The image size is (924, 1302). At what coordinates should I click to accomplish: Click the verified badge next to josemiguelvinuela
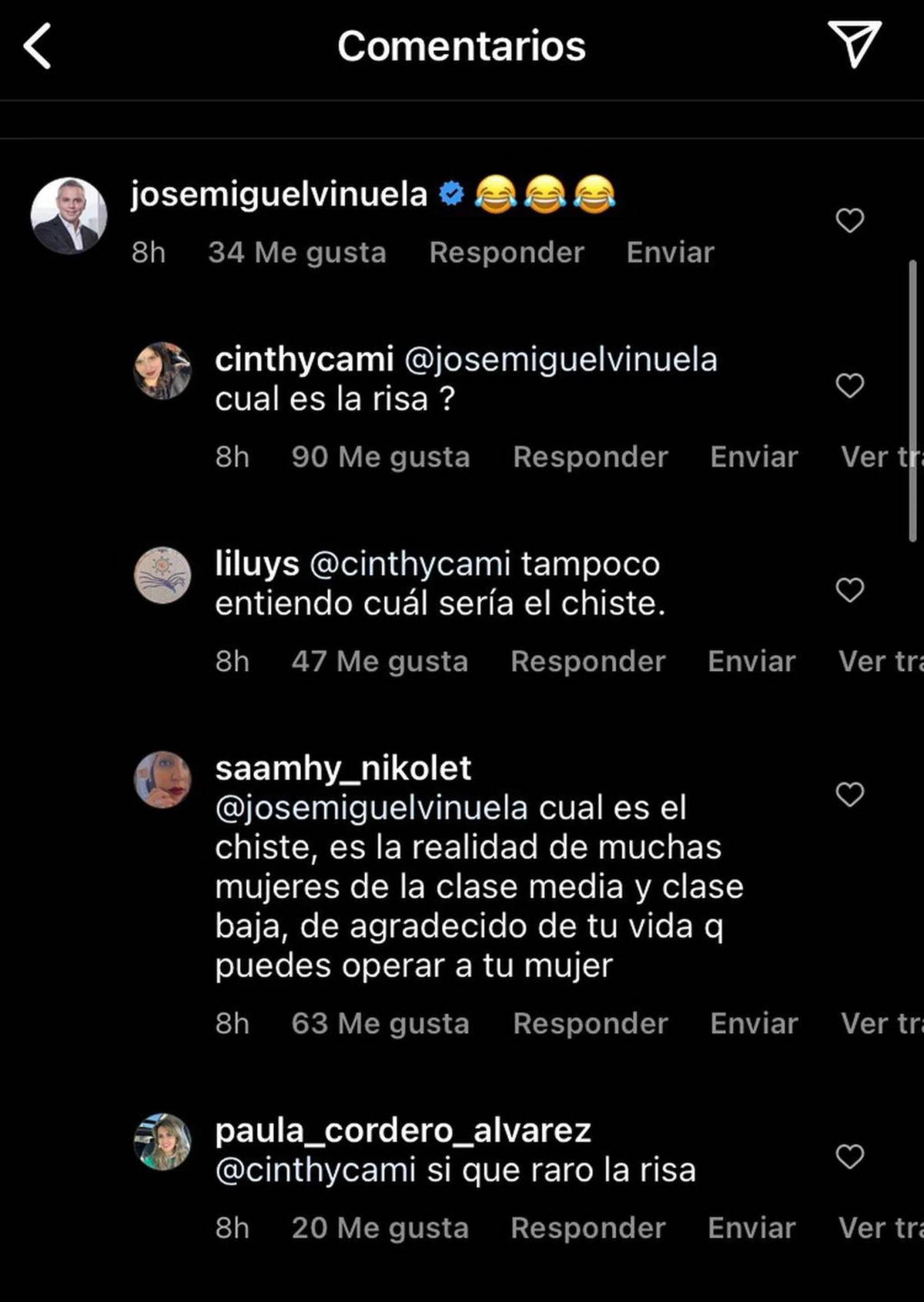click(449, 194)
